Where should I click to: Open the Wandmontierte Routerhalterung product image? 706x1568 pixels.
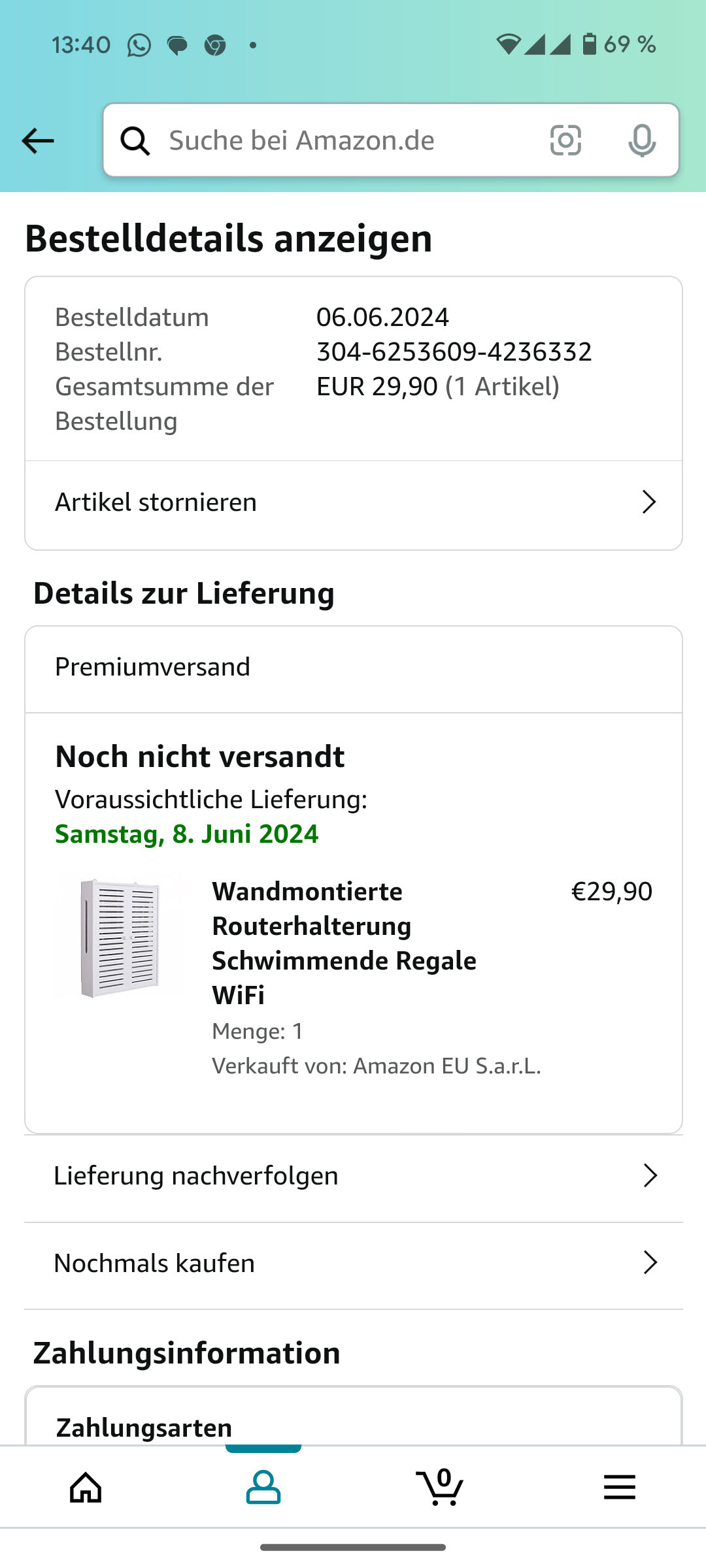120,938
